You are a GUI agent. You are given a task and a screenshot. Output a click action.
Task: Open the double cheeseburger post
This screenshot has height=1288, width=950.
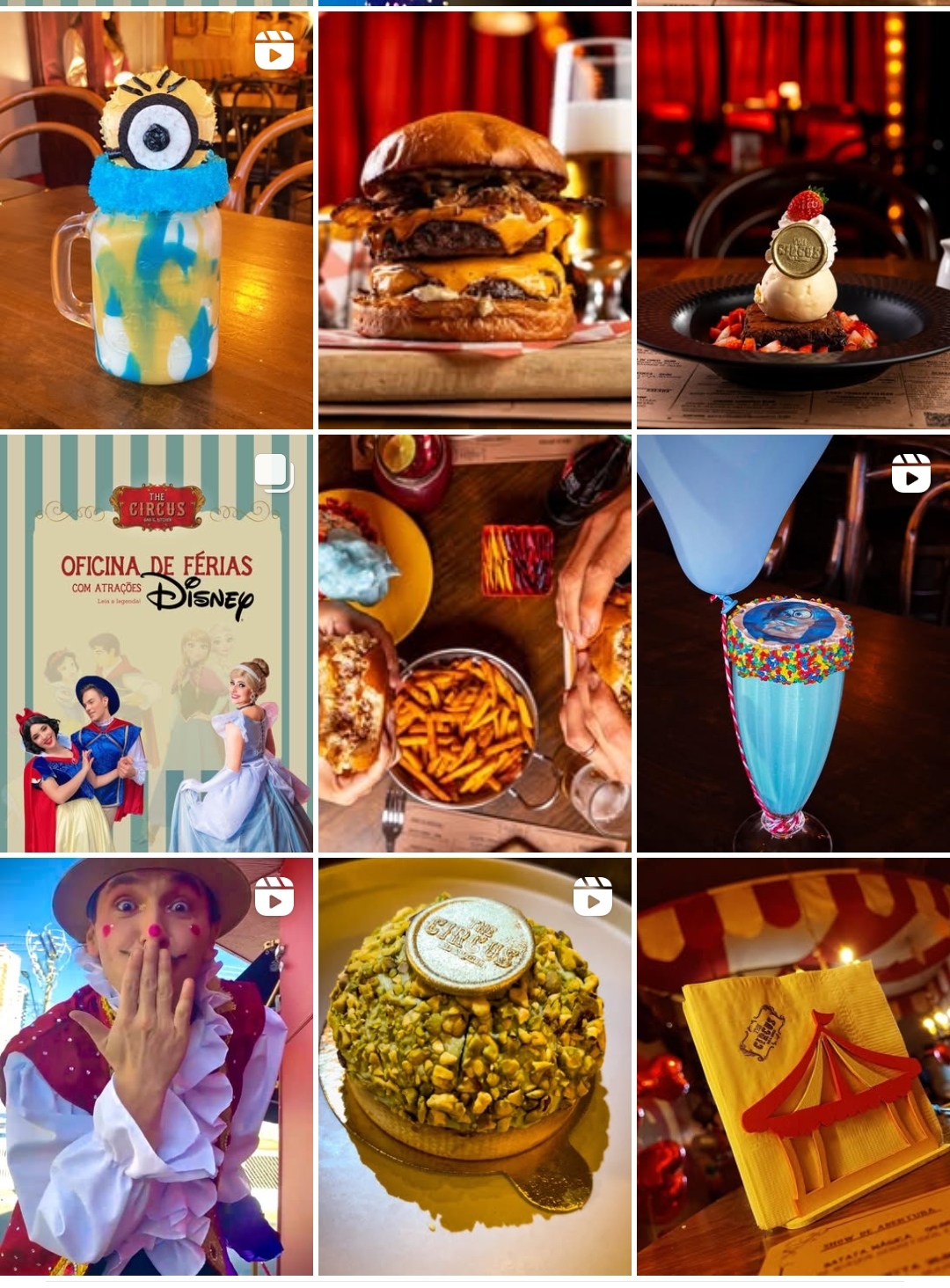475,220
